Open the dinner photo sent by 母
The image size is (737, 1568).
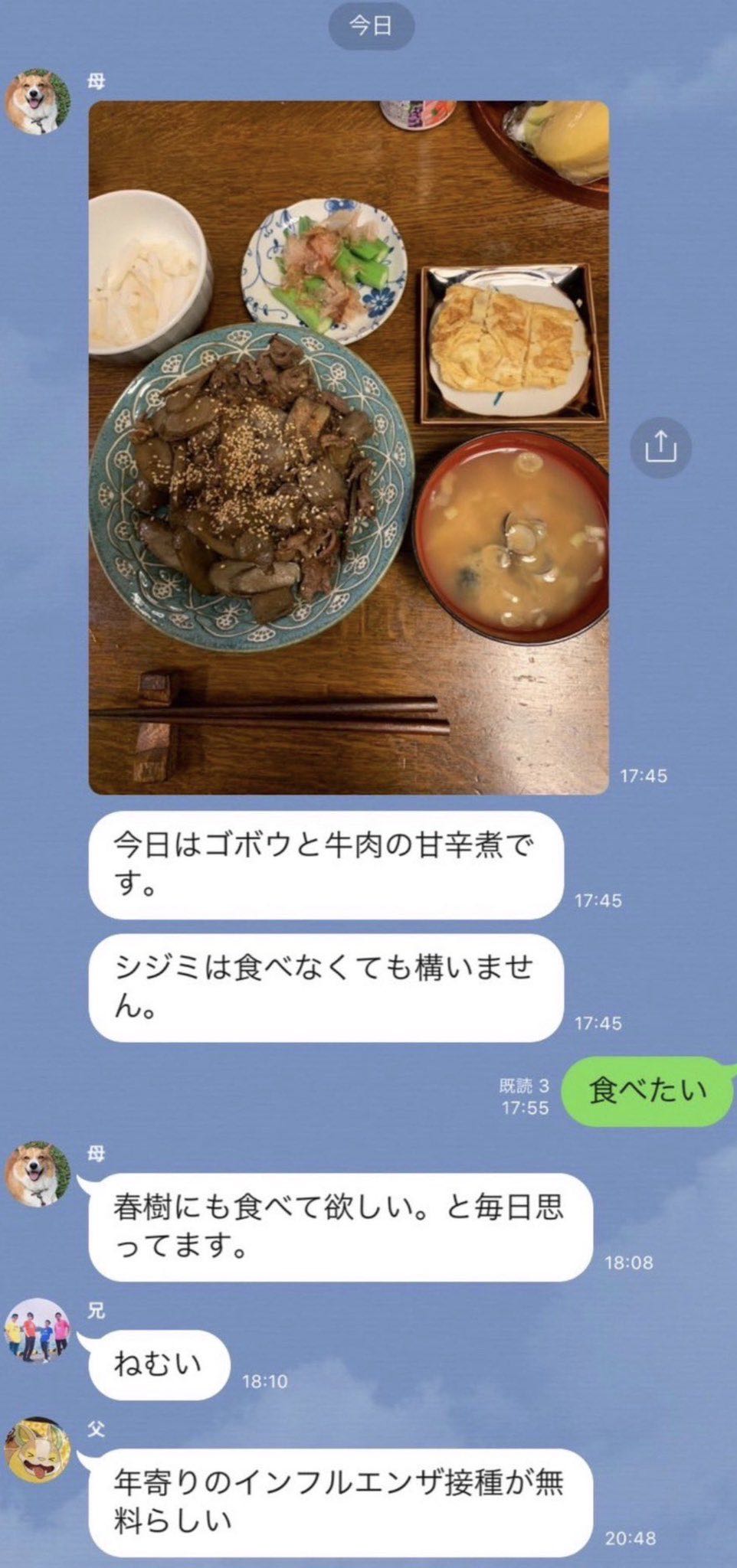pyautogui.click(x=349, y=448)
